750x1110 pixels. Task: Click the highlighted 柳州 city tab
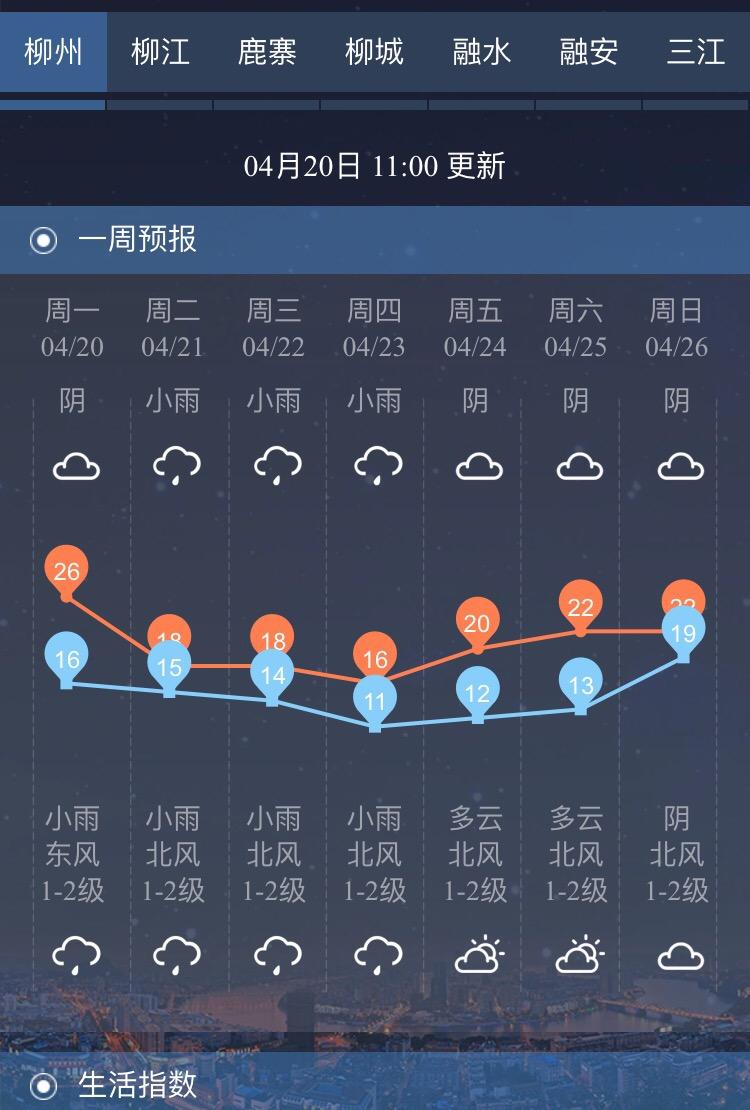pos(53,52)
